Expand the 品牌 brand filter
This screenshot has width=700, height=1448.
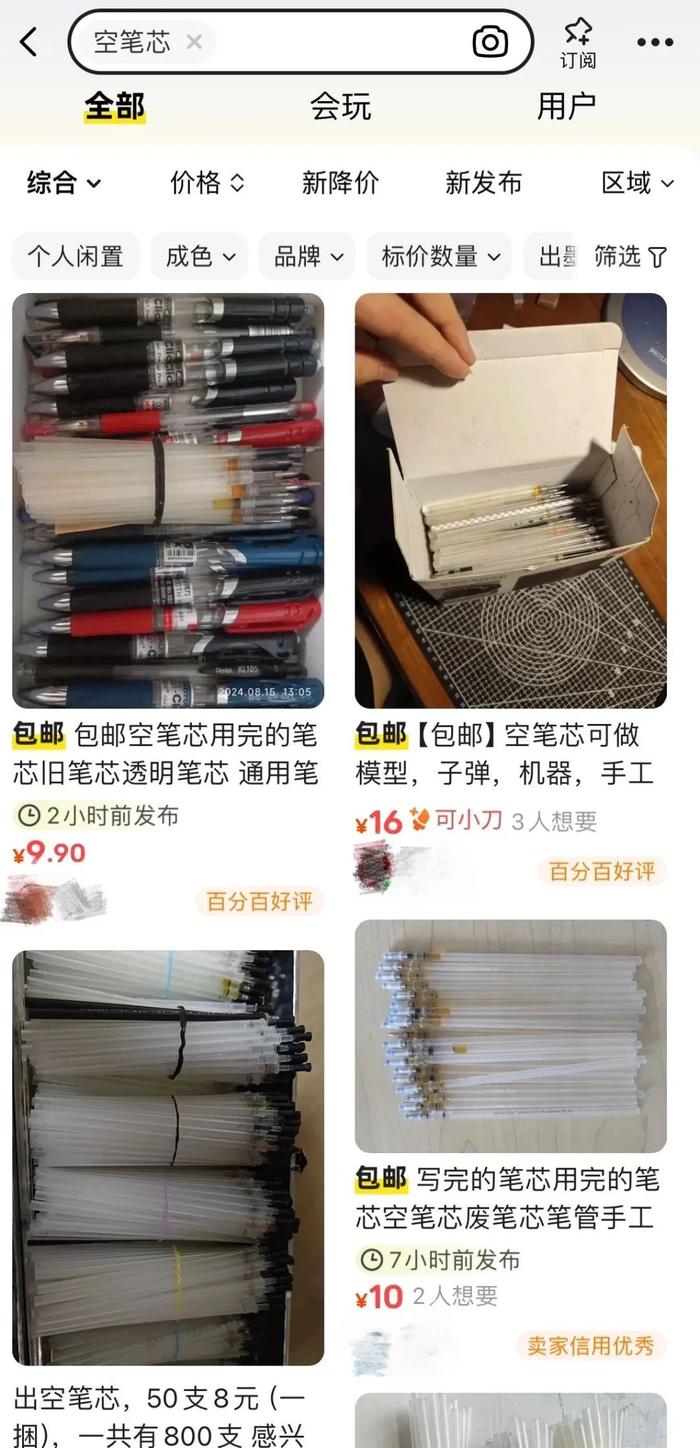pyautogui.click(x=307, y=257)
